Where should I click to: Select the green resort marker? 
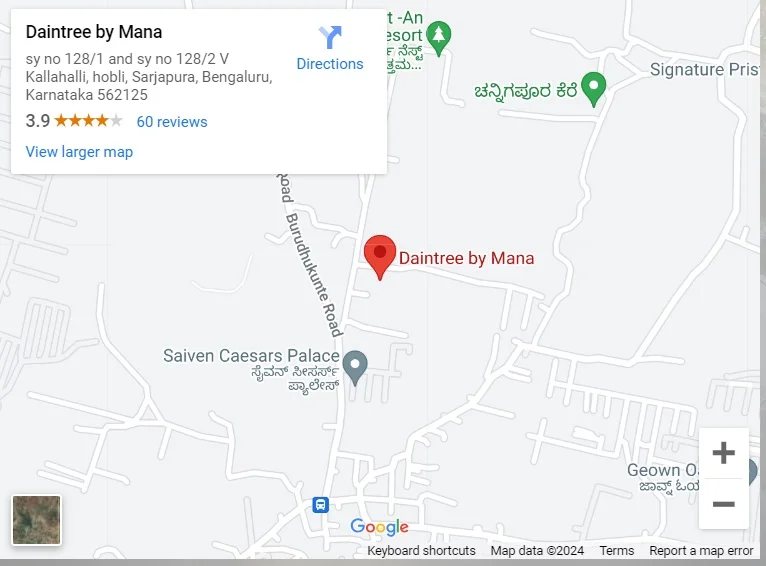coord(438,37)
